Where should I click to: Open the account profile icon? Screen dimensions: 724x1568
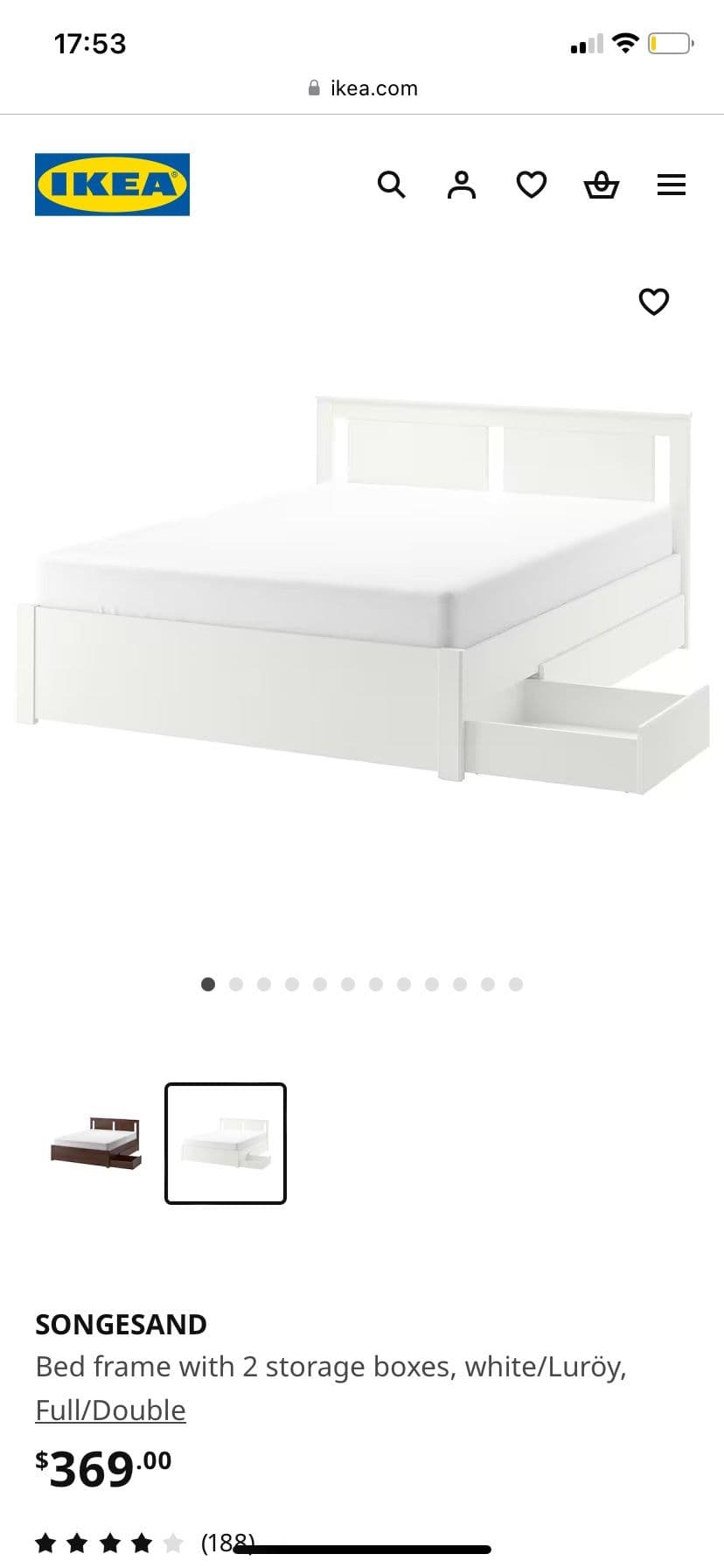[x=462, y=185]
